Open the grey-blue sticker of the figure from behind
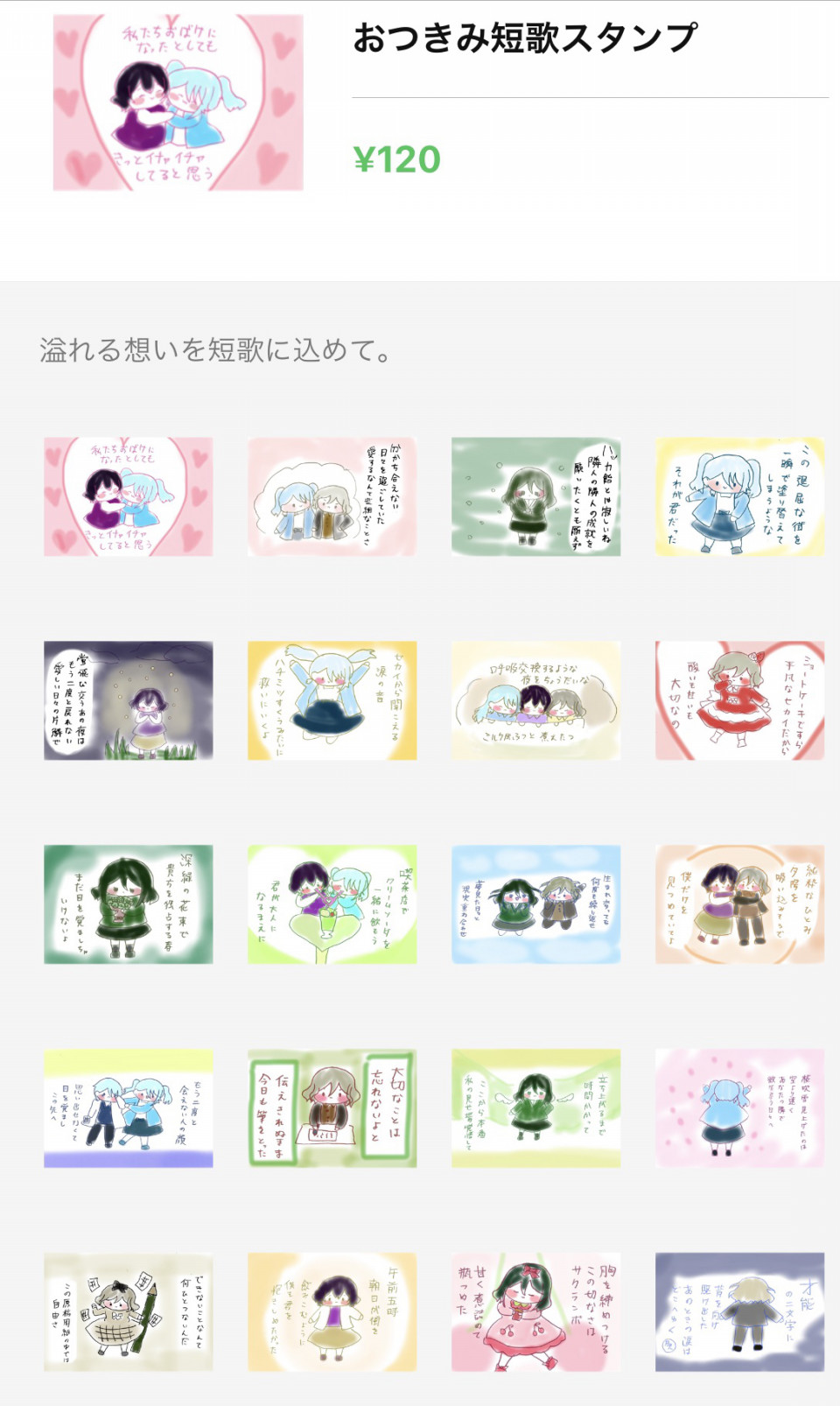840x1406 pixels. tap(739, 1311)
